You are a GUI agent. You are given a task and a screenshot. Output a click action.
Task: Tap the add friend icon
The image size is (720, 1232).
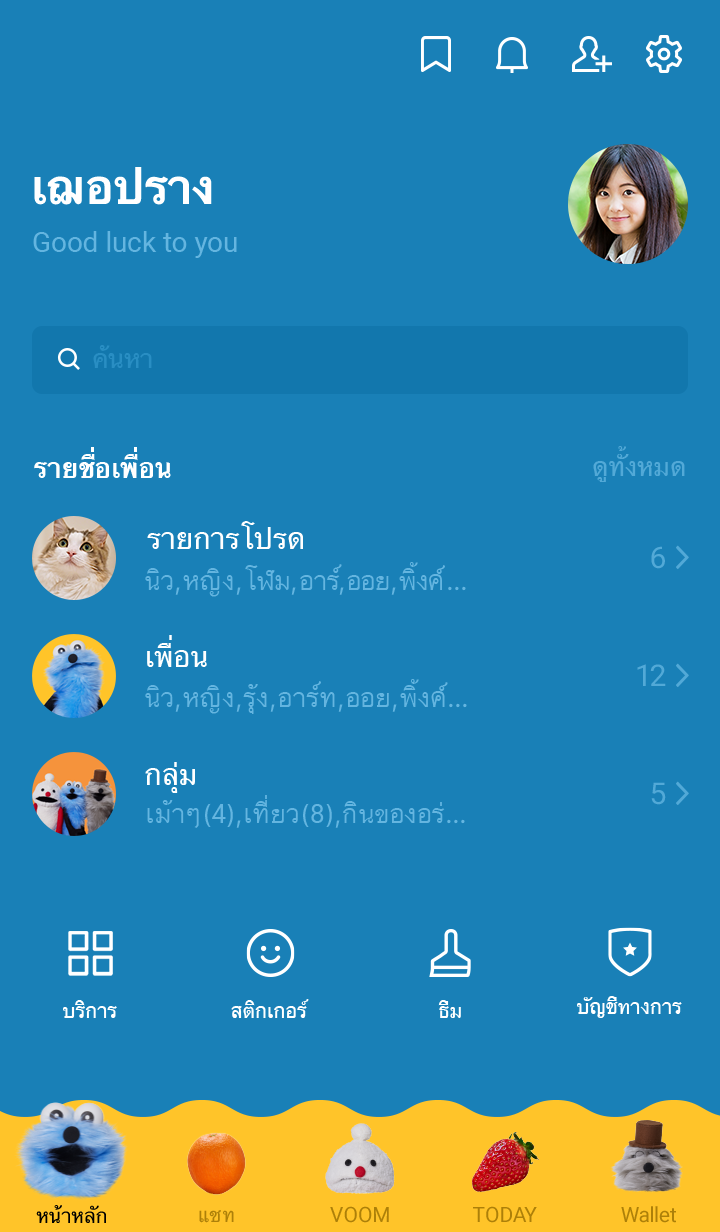click(590, 54)
